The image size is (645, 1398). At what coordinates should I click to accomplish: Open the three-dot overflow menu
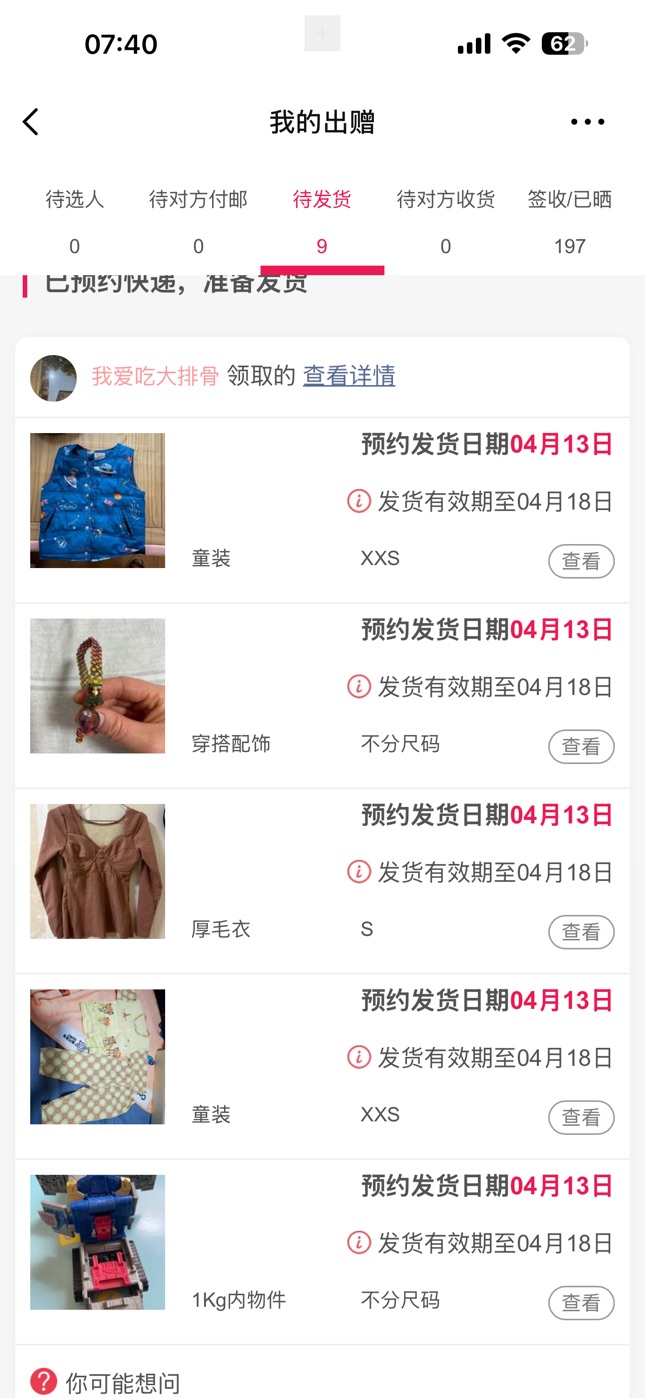(587, 122)
